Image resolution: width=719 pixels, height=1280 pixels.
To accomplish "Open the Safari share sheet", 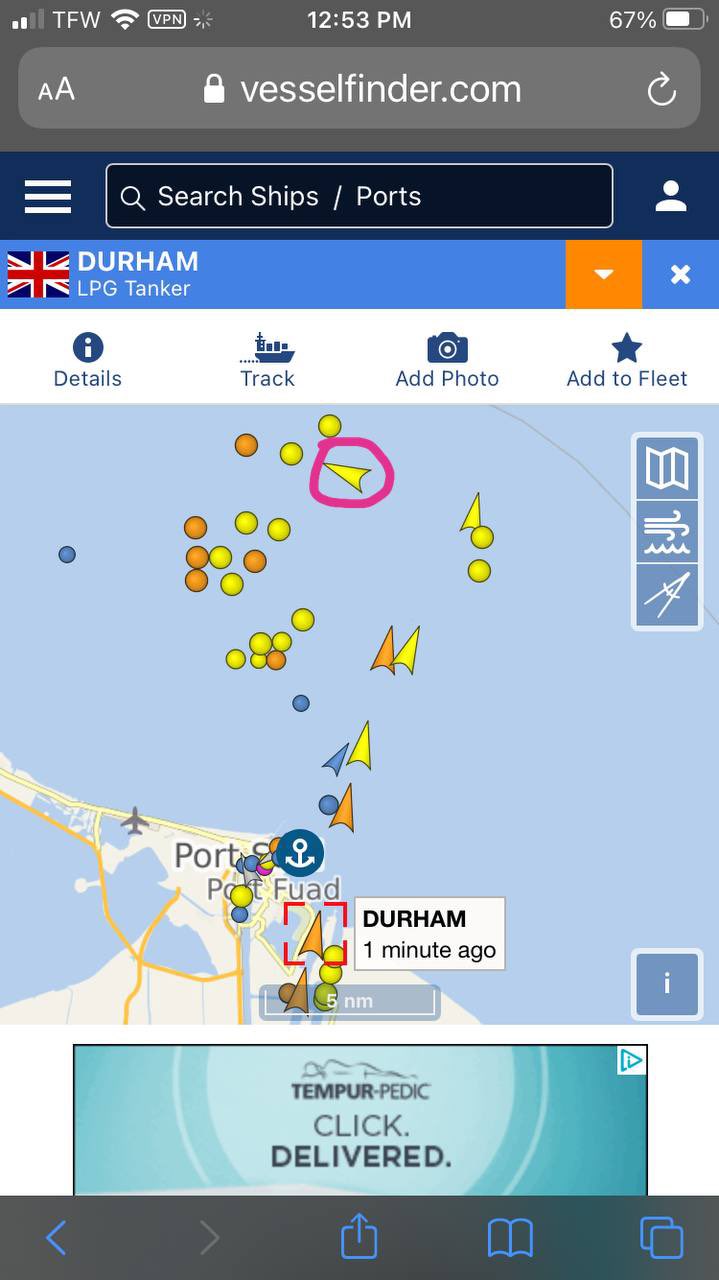I will (359, 1236).
